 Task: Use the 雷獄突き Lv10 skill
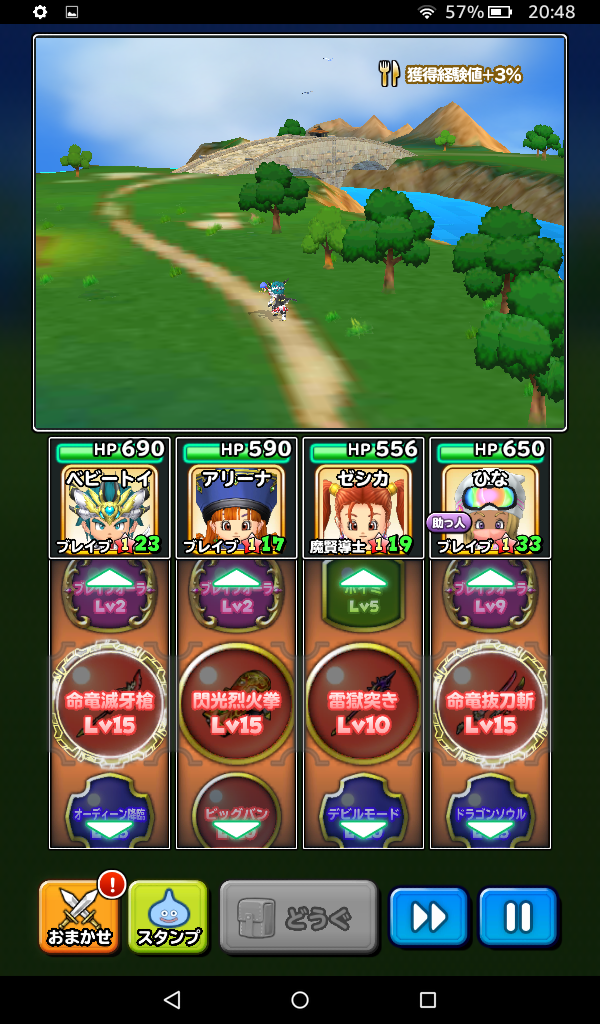click(363, 708)
